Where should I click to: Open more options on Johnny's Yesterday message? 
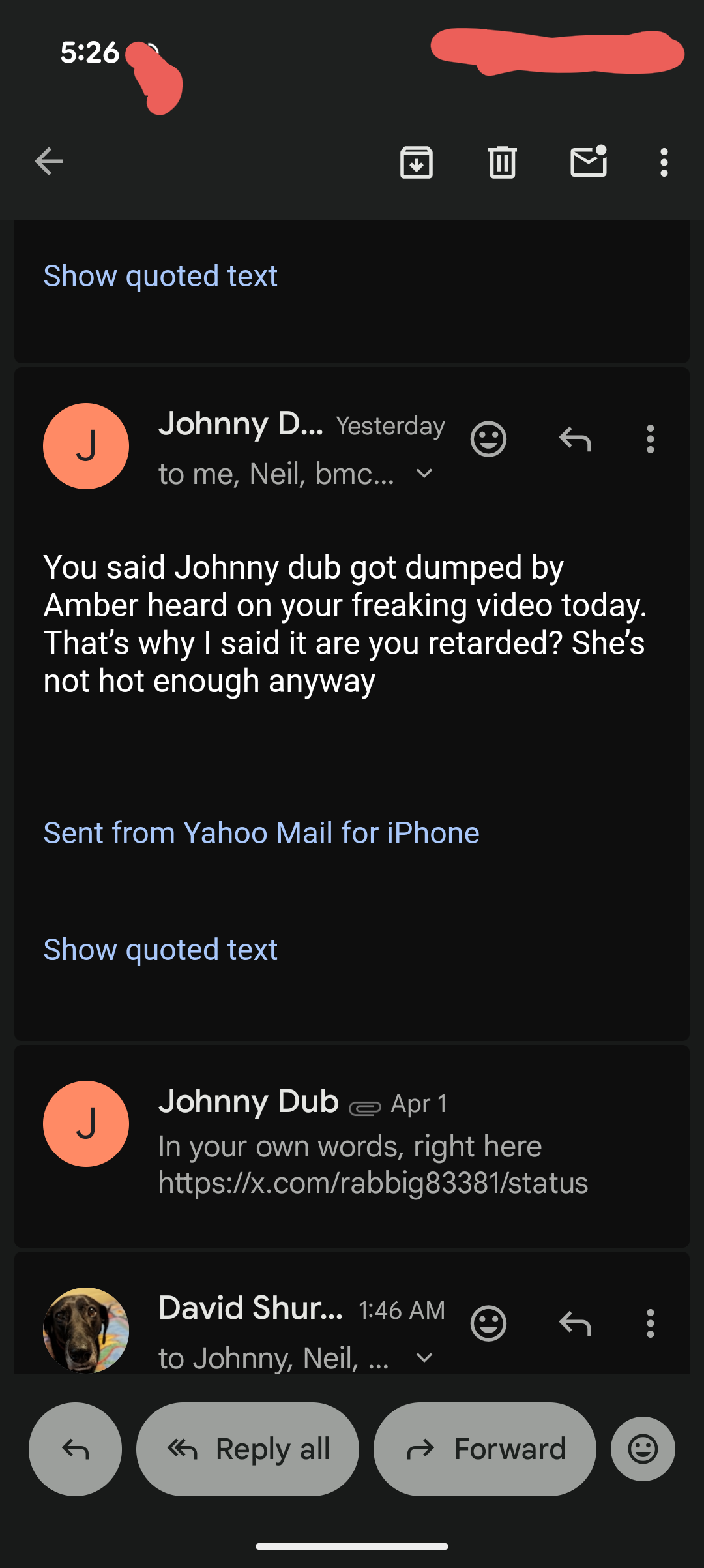[x=650, y=439]
